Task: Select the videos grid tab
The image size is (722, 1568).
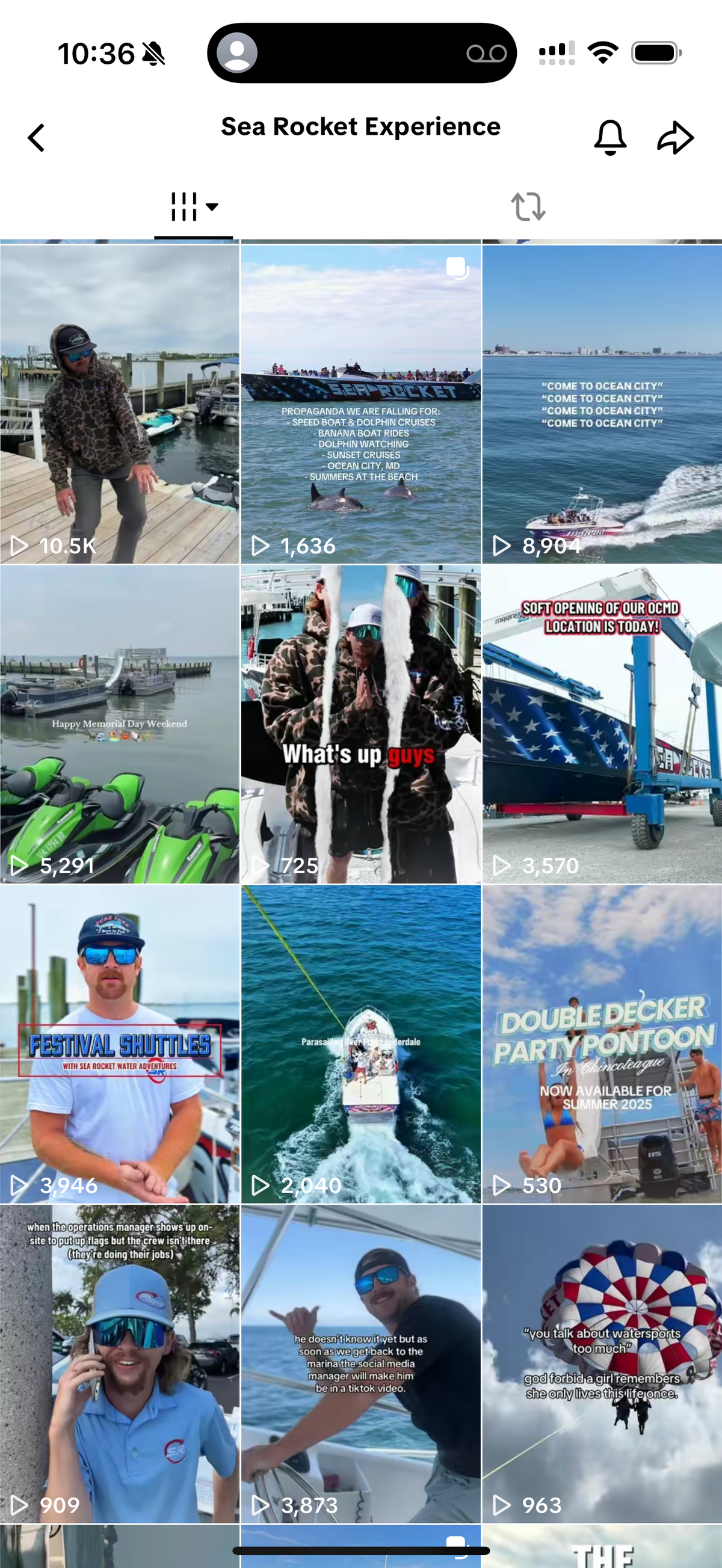Action: coord(193,207)
